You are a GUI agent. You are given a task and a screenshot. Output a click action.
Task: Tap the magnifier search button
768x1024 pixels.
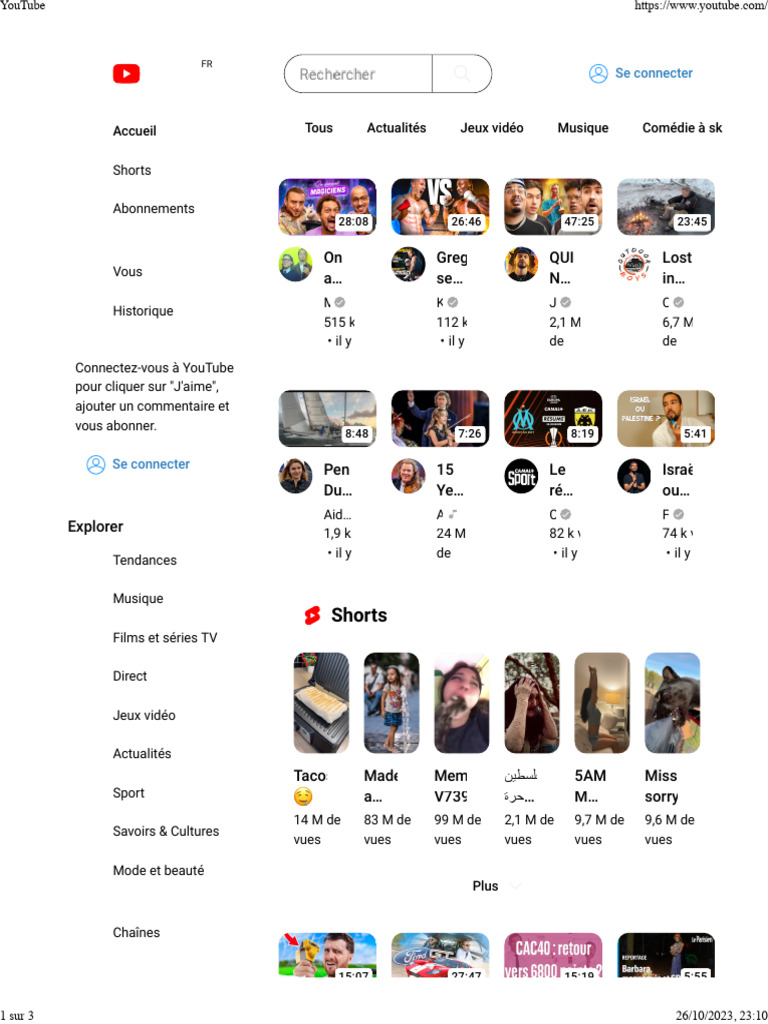pyautogui.click(x=462, y=74)
